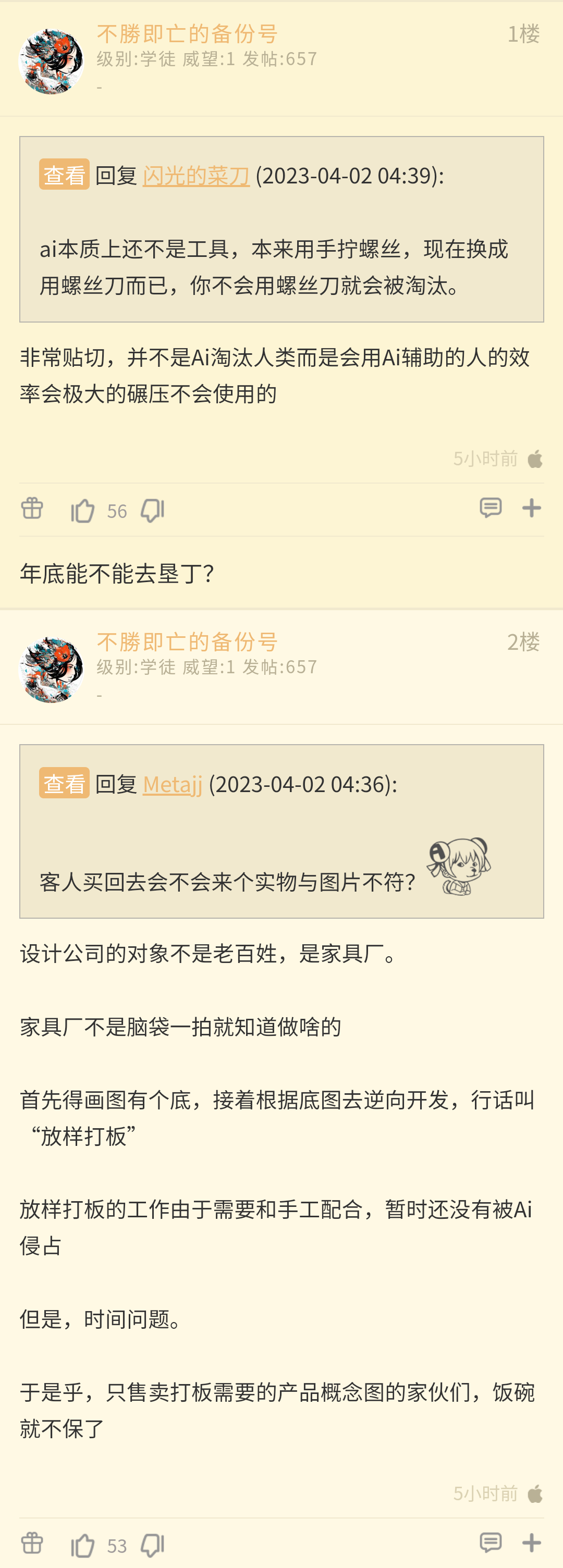Open the plus menu on the 1楼 post
Screen dimensions: 563x1568
click(x=531, y=508)
